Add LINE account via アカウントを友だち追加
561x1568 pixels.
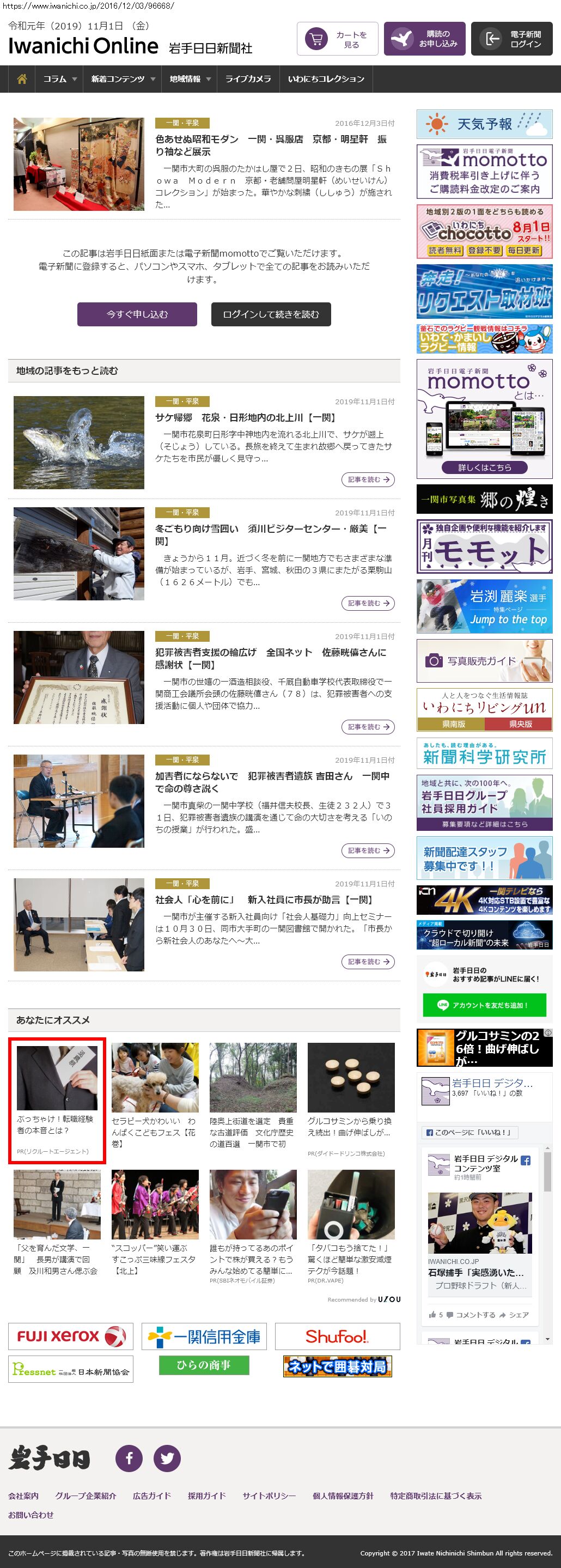click(484, 1005)
